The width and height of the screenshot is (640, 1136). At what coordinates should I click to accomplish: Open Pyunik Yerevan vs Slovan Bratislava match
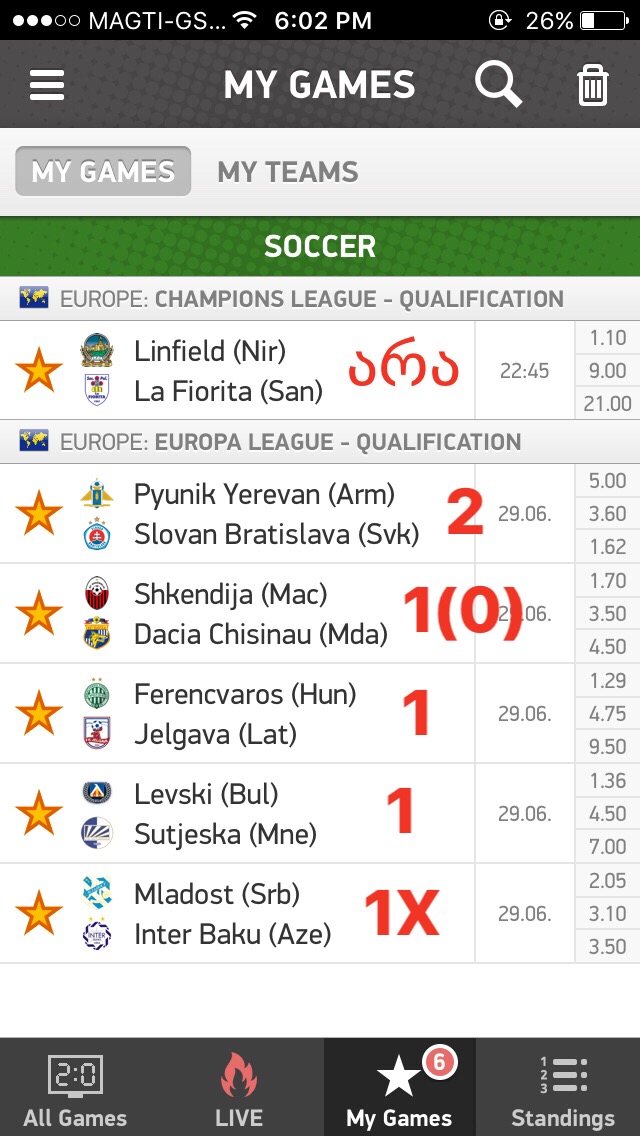pos(265,514)
